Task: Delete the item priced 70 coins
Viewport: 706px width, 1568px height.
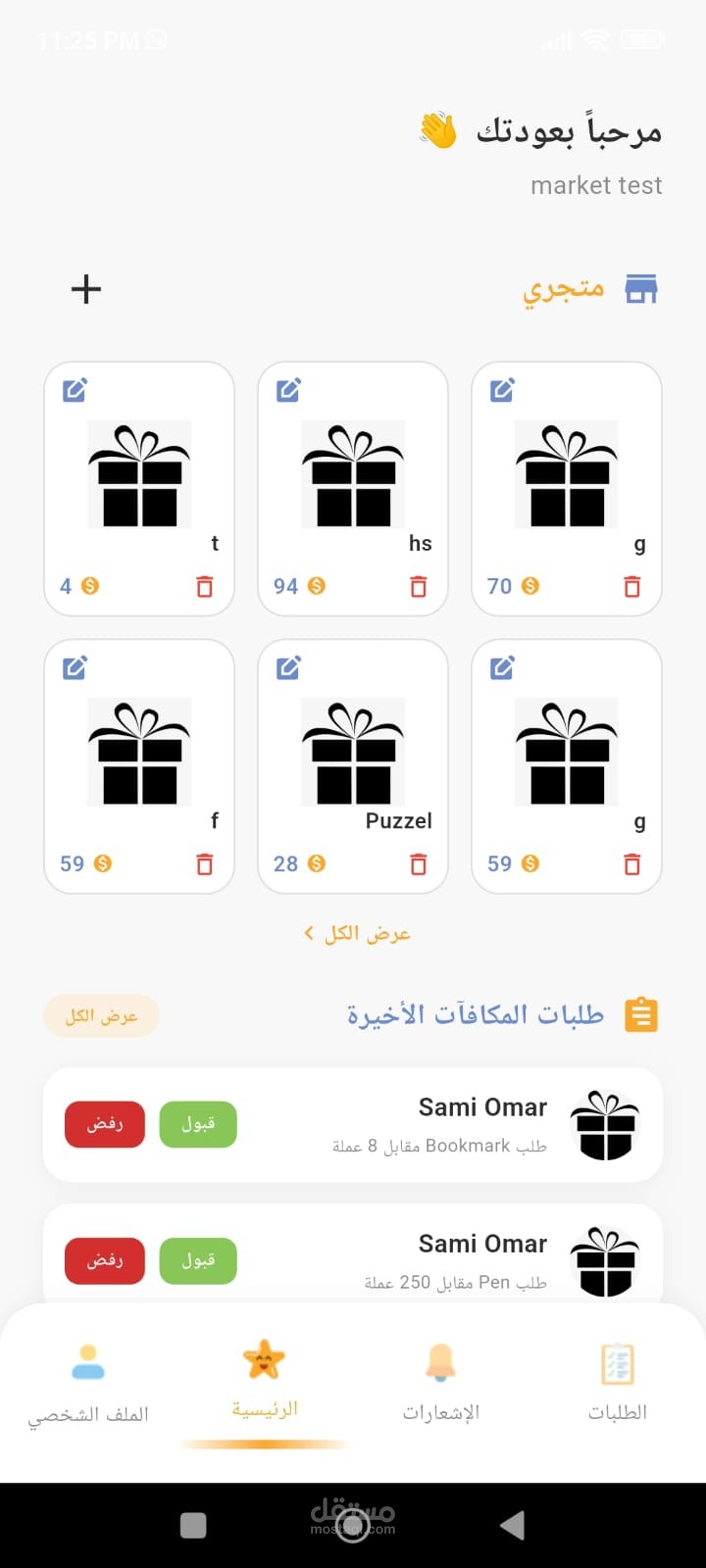Action: [x=631, y=586]
